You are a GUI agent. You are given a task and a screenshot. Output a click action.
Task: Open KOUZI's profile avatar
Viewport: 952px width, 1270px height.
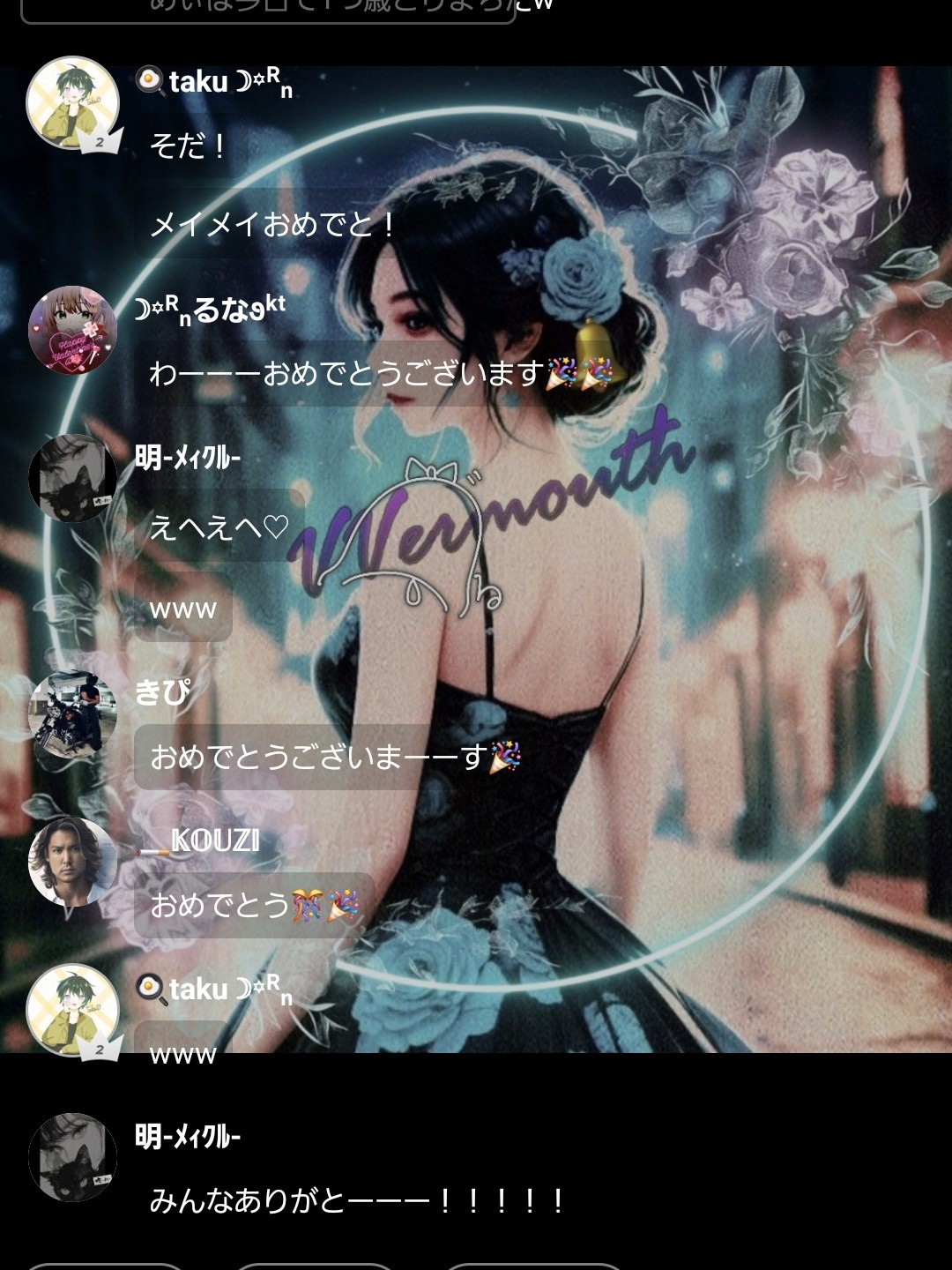72,861
